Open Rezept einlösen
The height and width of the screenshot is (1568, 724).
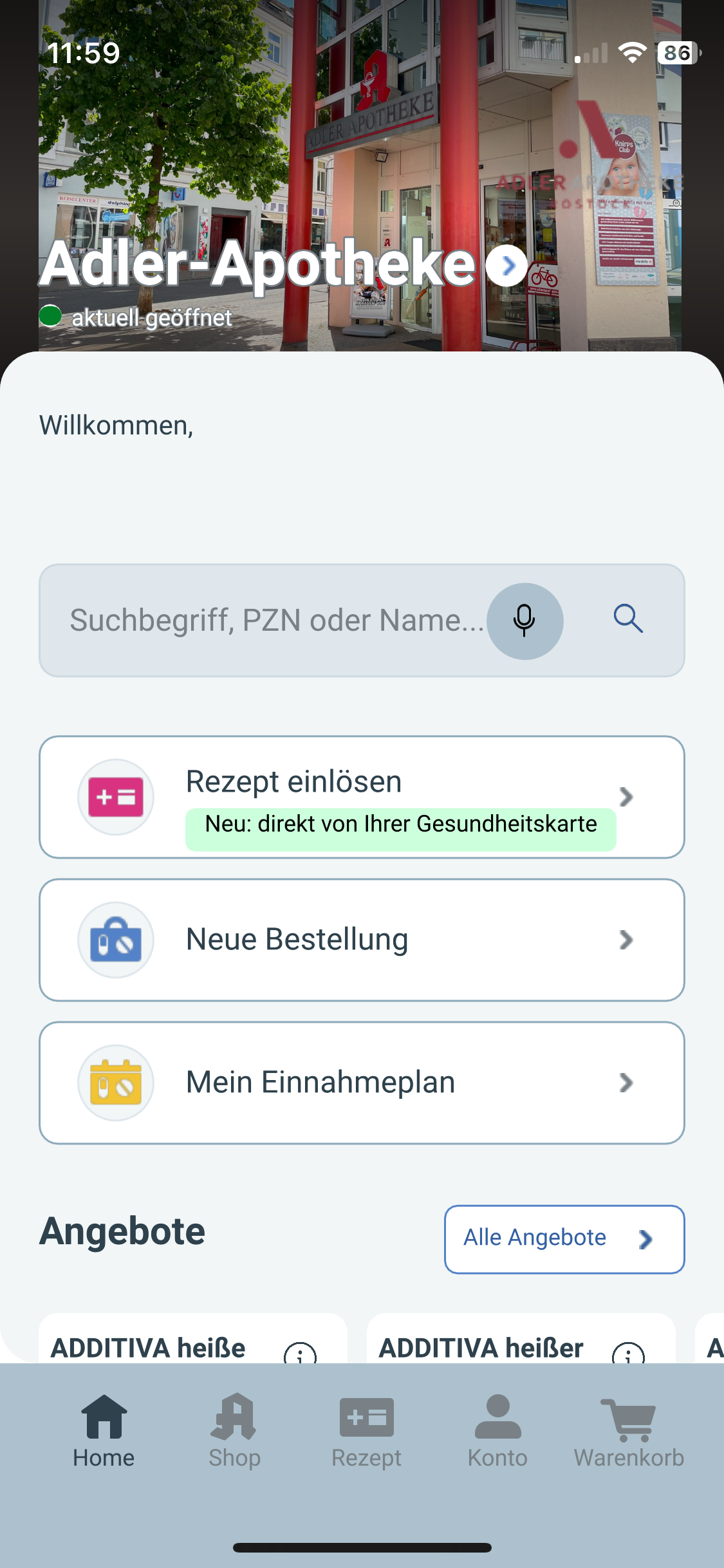362,797
